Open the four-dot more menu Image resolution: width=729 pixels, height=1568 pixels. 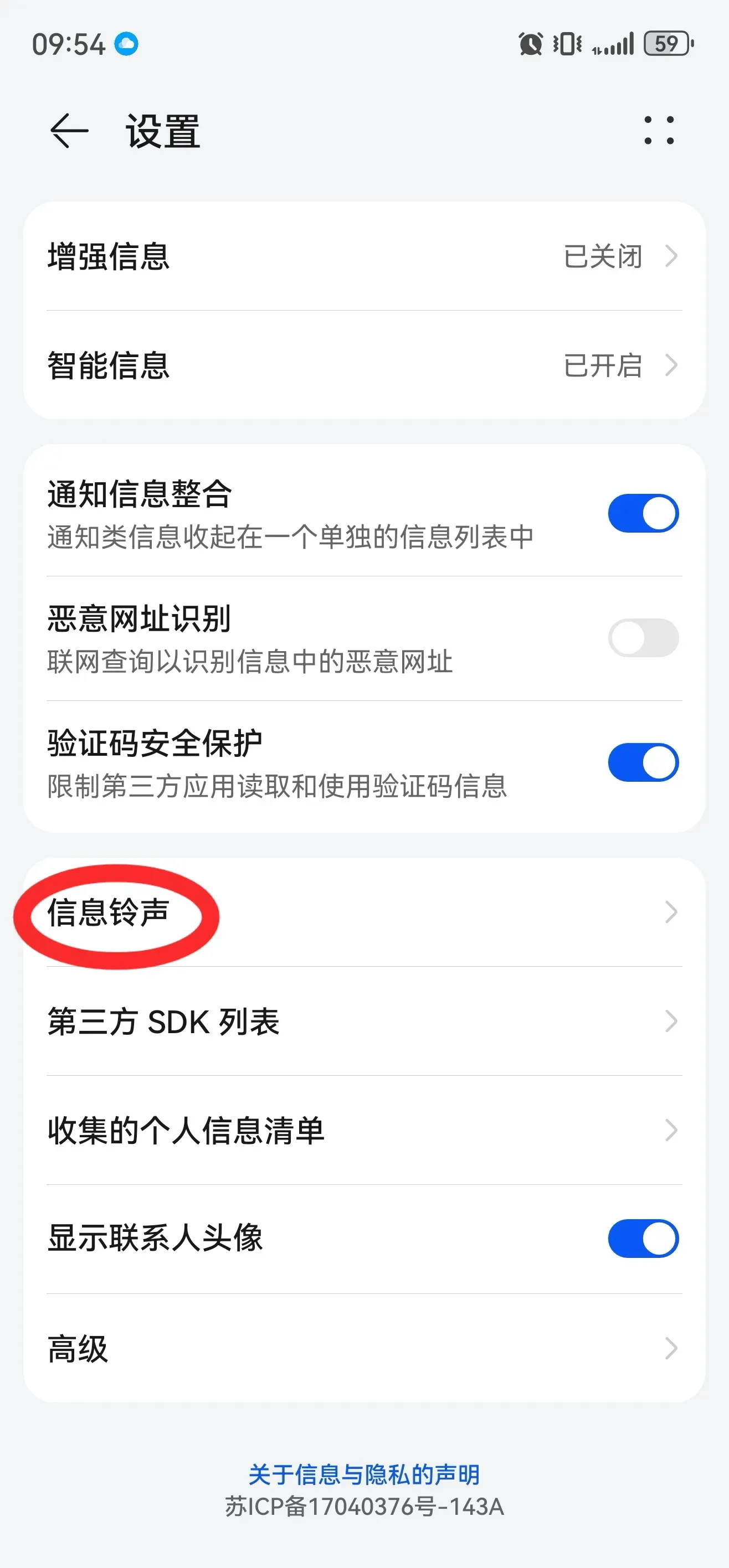coord(659,130)
